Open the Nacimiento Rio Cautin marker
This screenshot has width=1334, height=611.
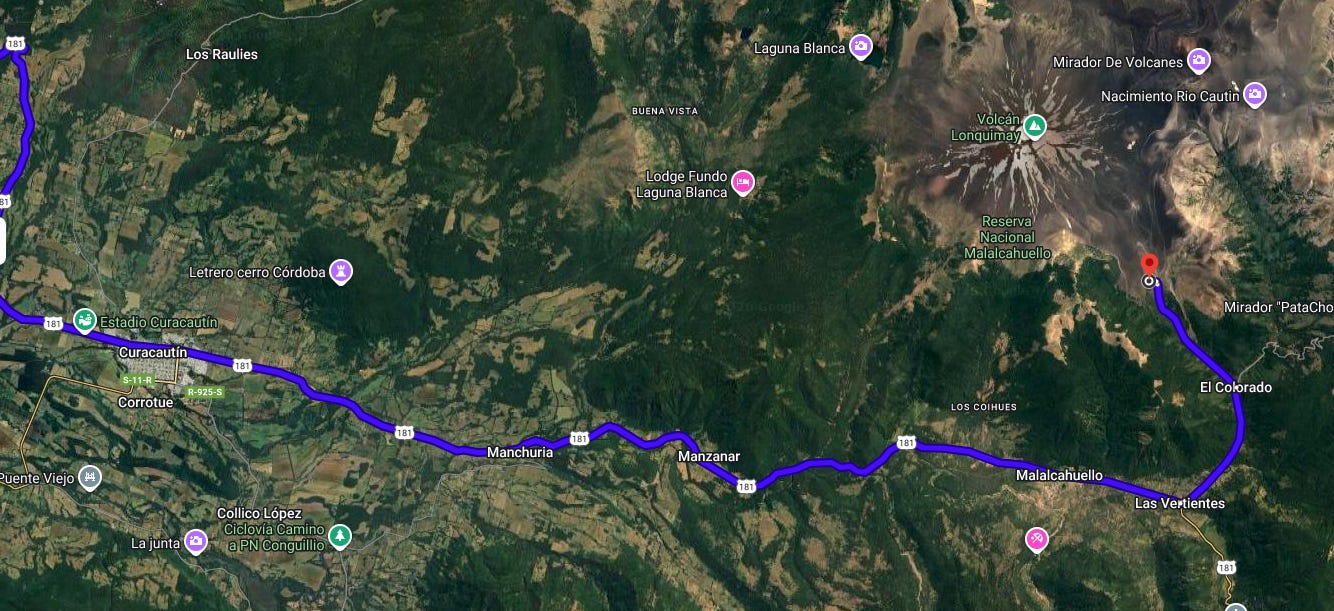click(x=1255, y=95)
